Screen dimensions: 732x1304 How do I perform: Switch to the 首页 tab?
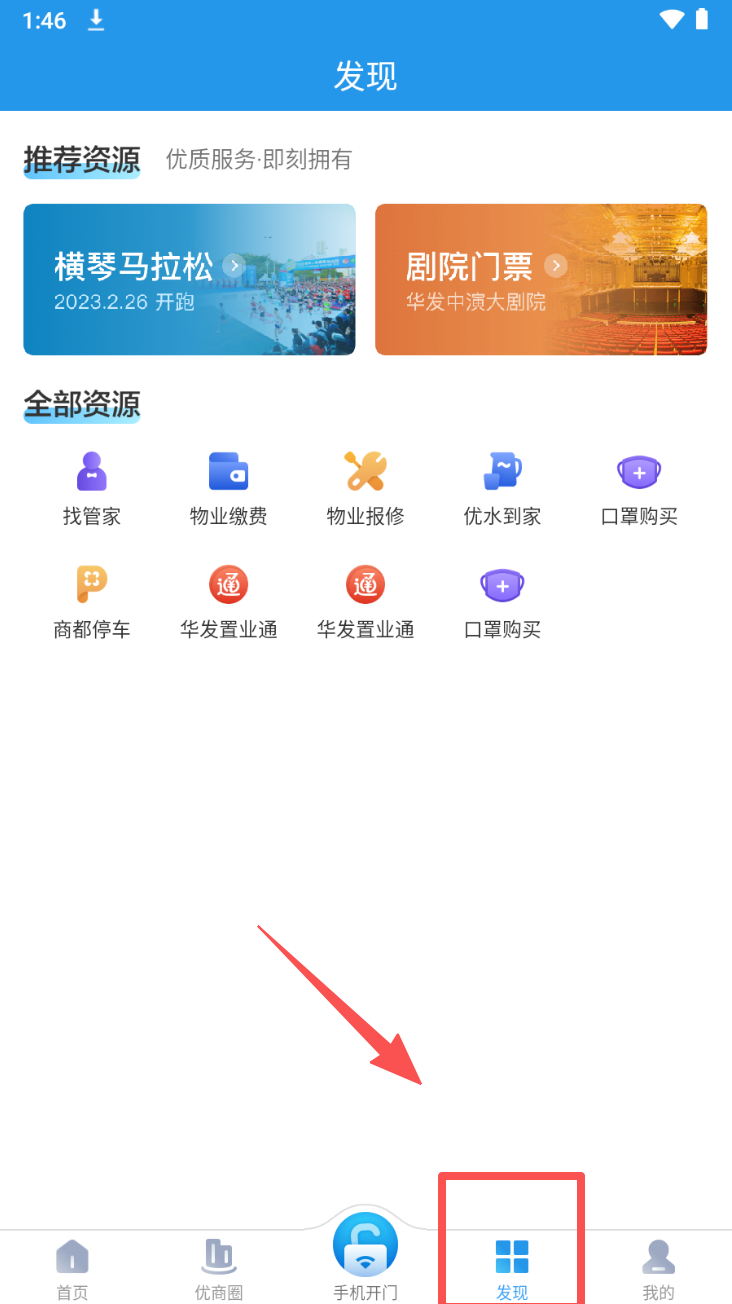pyautogui.click(x=72, y=1268)
